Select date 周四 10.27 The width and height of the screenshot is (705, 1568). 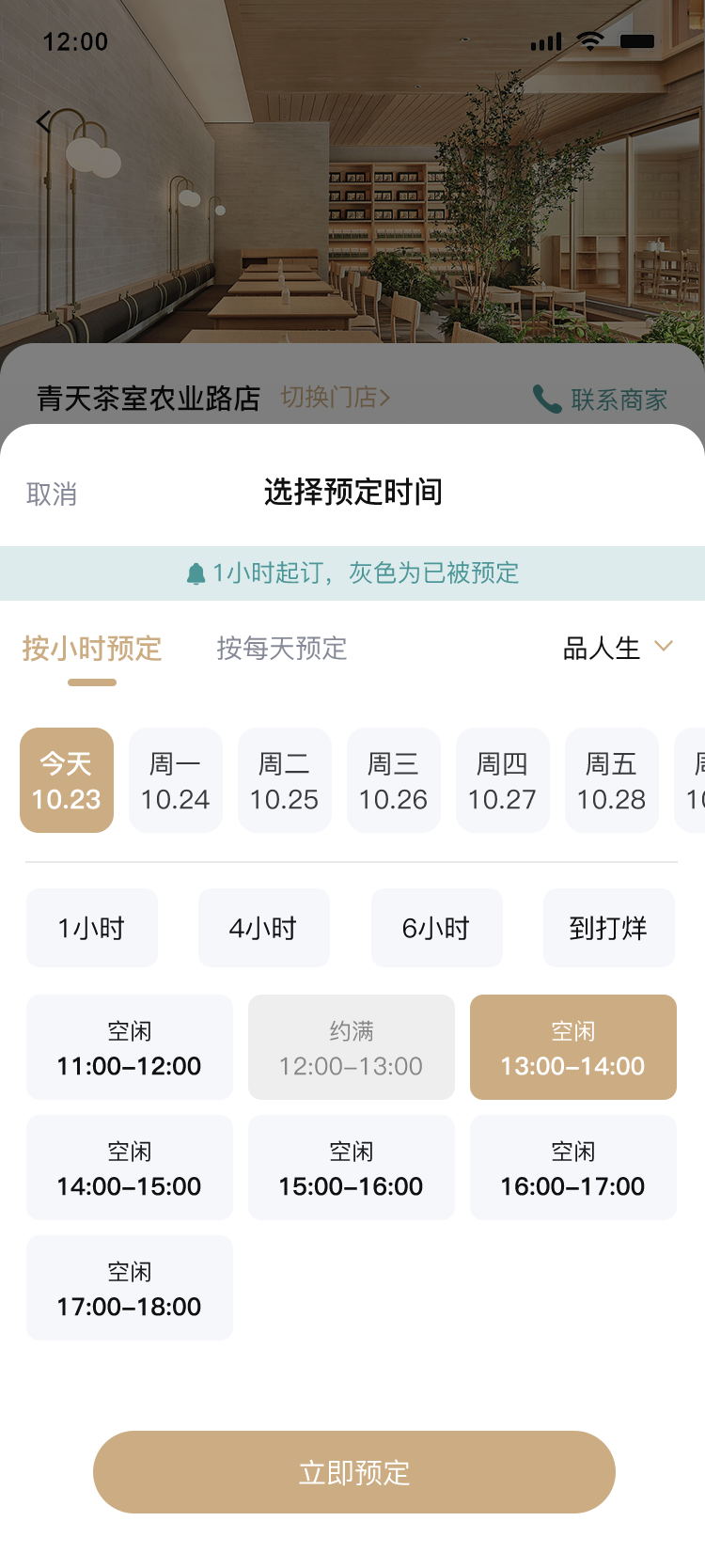click(x=503, y=780)
